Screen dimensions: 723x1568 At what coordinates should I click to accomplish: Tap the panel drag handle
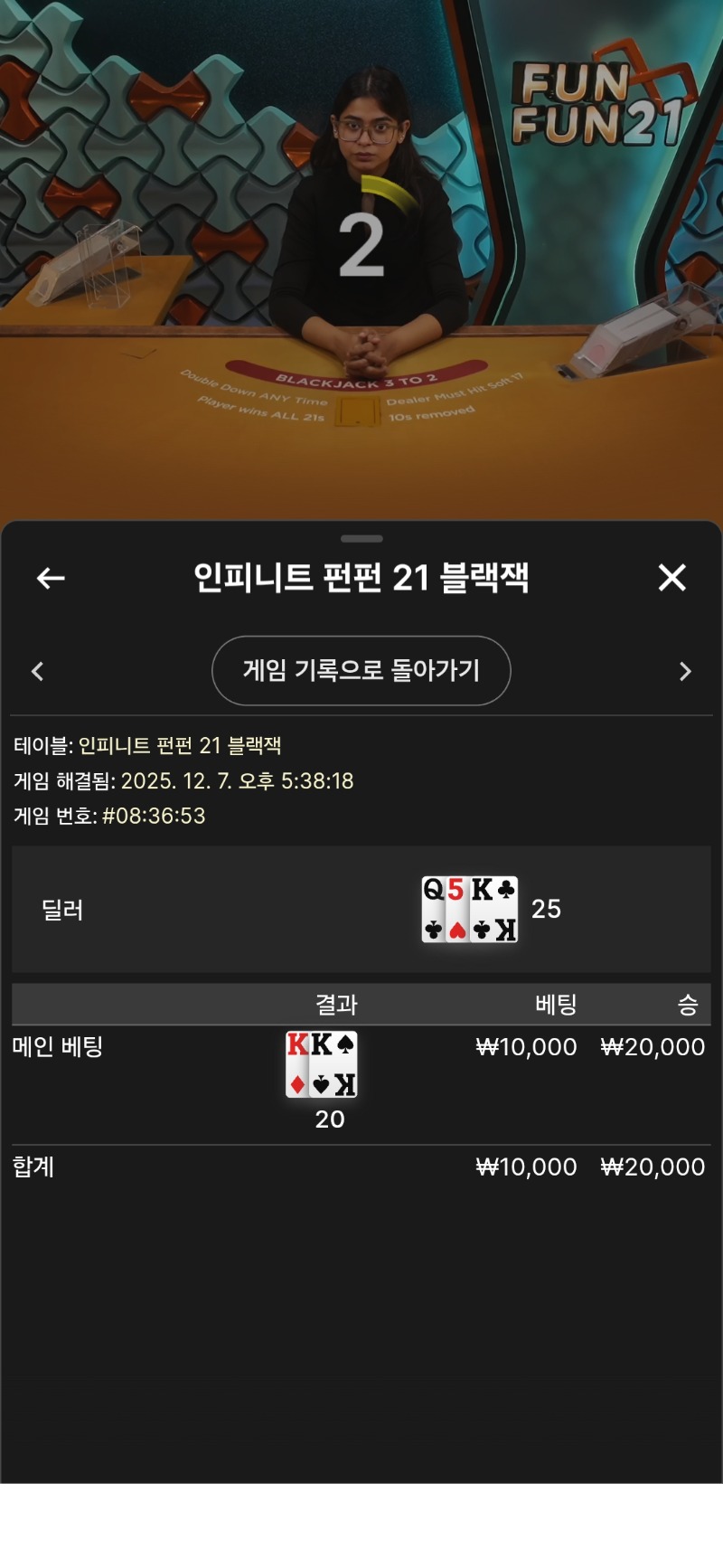(361, 539)
